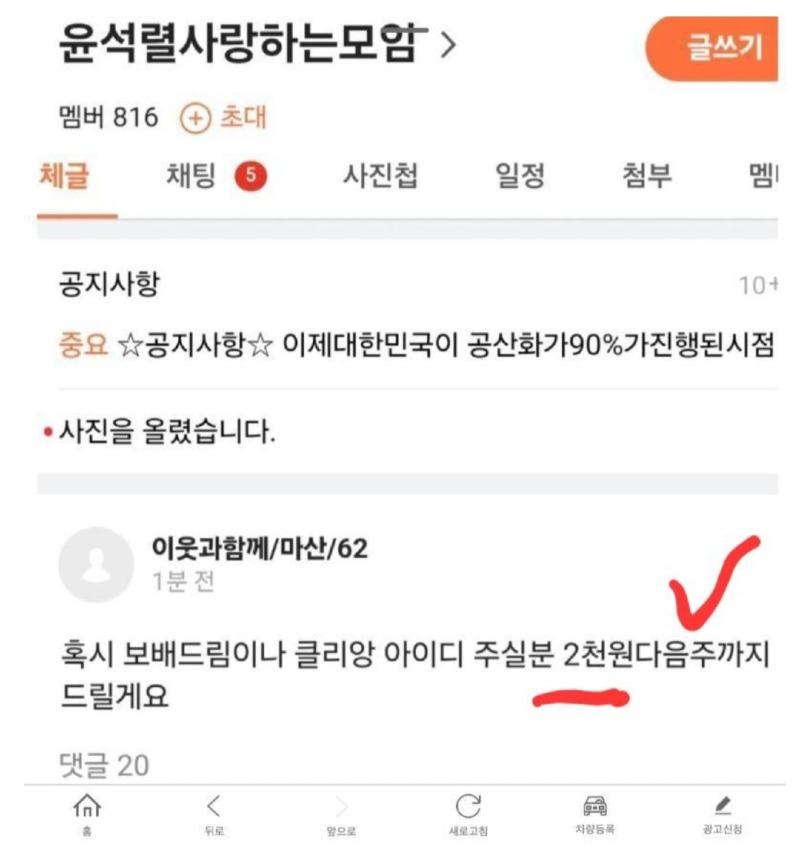This screenshot has width=800, height=852.
Task: View comments via 댓글 20
Action: (x=104, y=765)
